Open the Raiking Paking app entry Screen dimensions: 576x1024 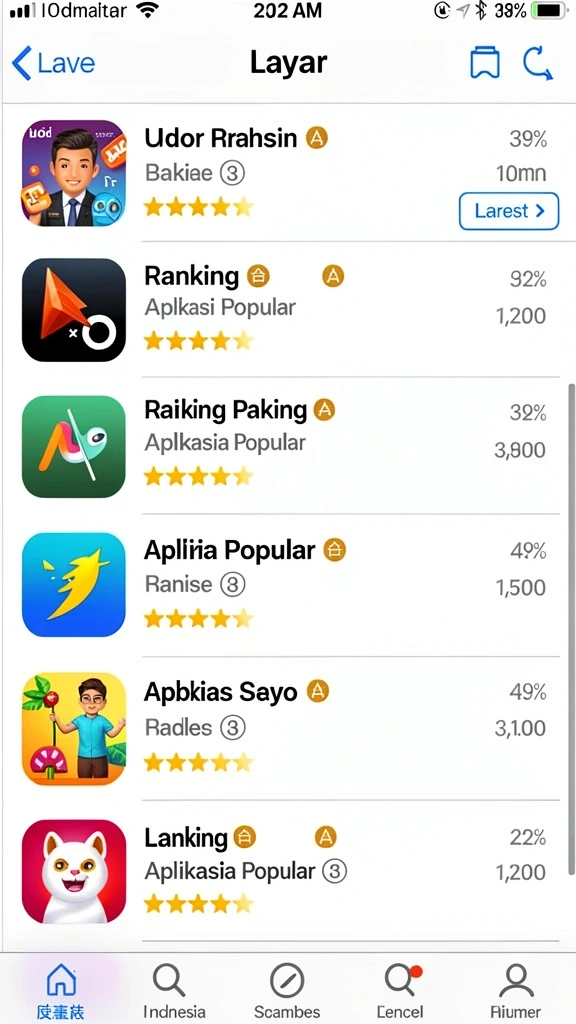288,446
